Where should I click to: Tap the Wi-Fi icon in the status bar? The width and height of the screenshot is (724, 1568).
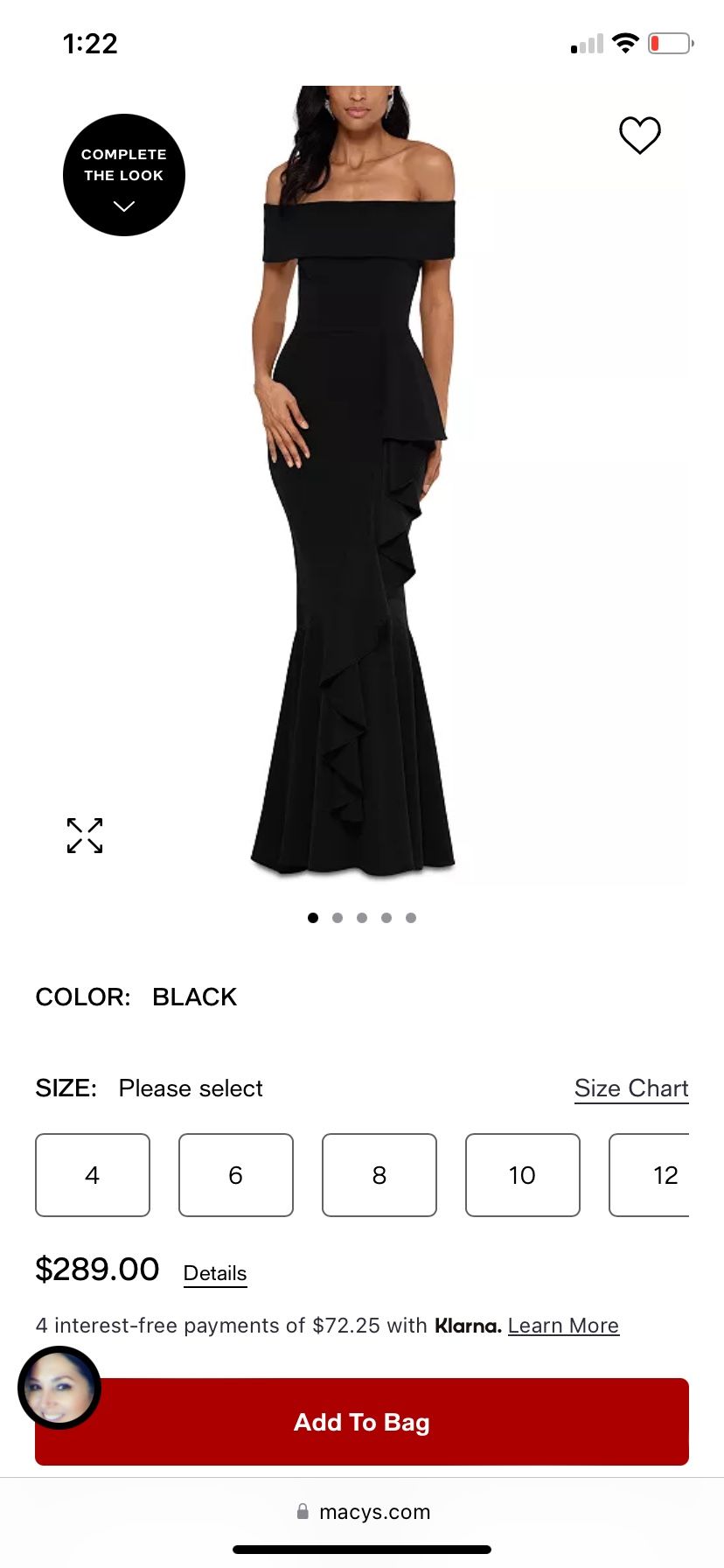624,42
